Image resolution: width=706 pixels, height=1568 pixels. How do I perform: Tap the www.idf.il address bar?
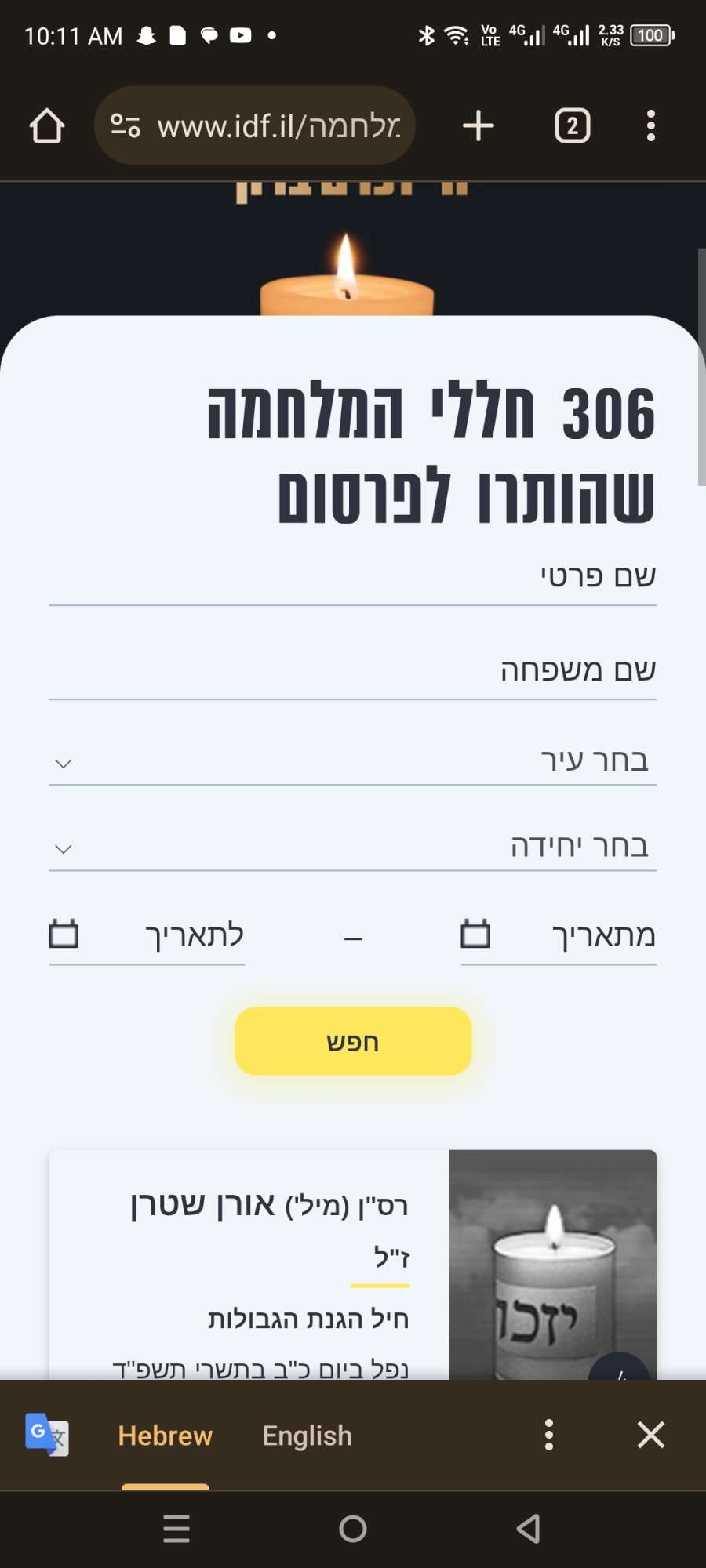coord(255,125)
